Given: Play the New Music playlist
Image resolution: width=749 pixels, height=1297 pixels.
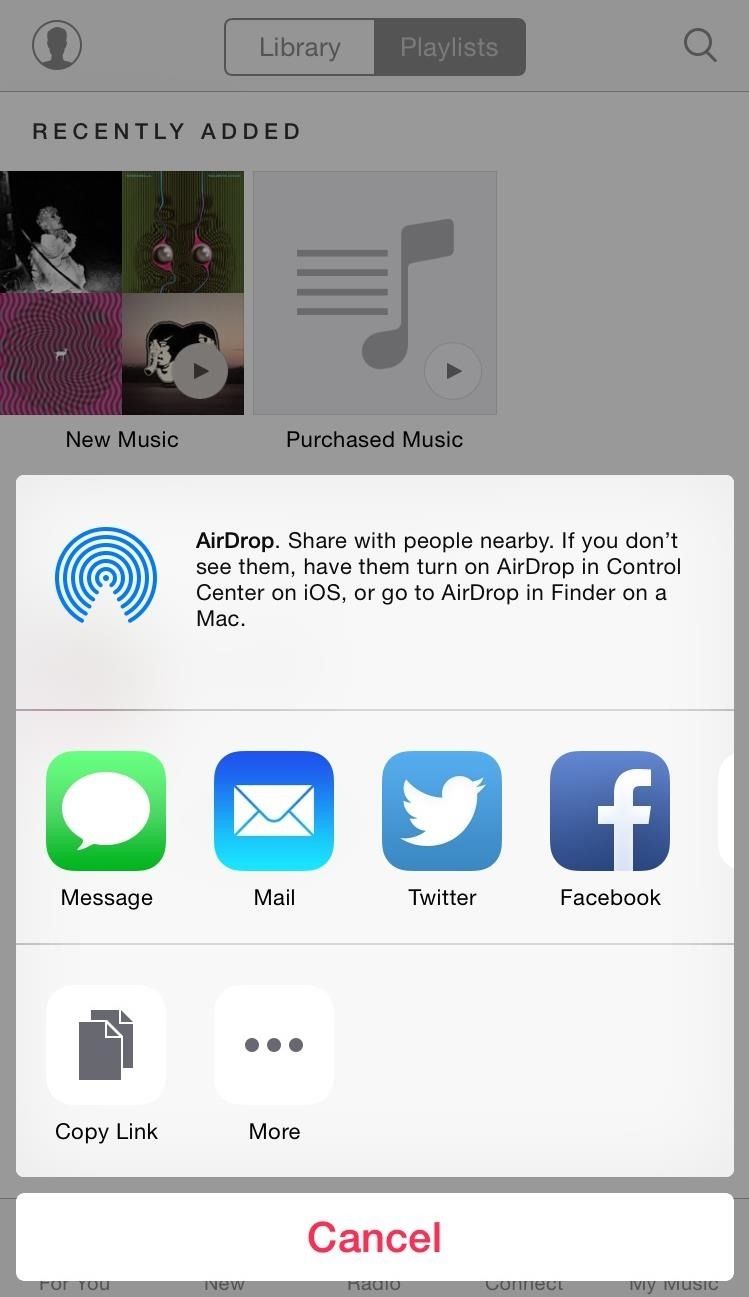Looking at the screenshot, I should point(199,370).
